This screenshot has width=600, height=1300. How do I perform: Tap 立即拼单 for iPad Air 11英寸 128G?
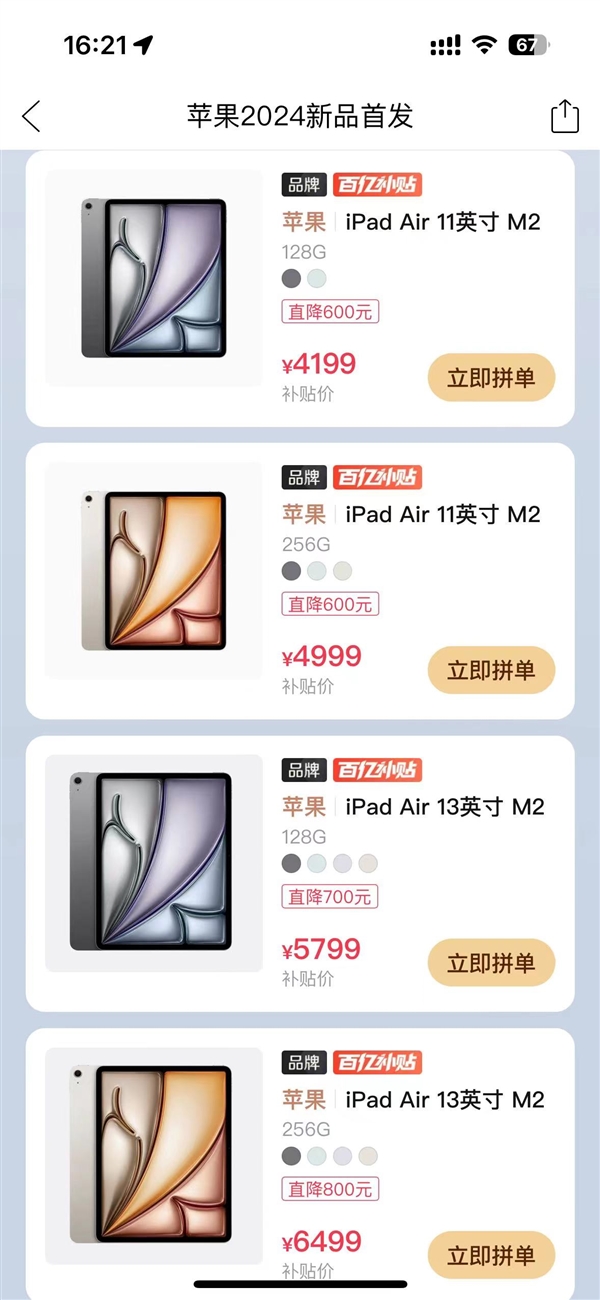(491, 378)
